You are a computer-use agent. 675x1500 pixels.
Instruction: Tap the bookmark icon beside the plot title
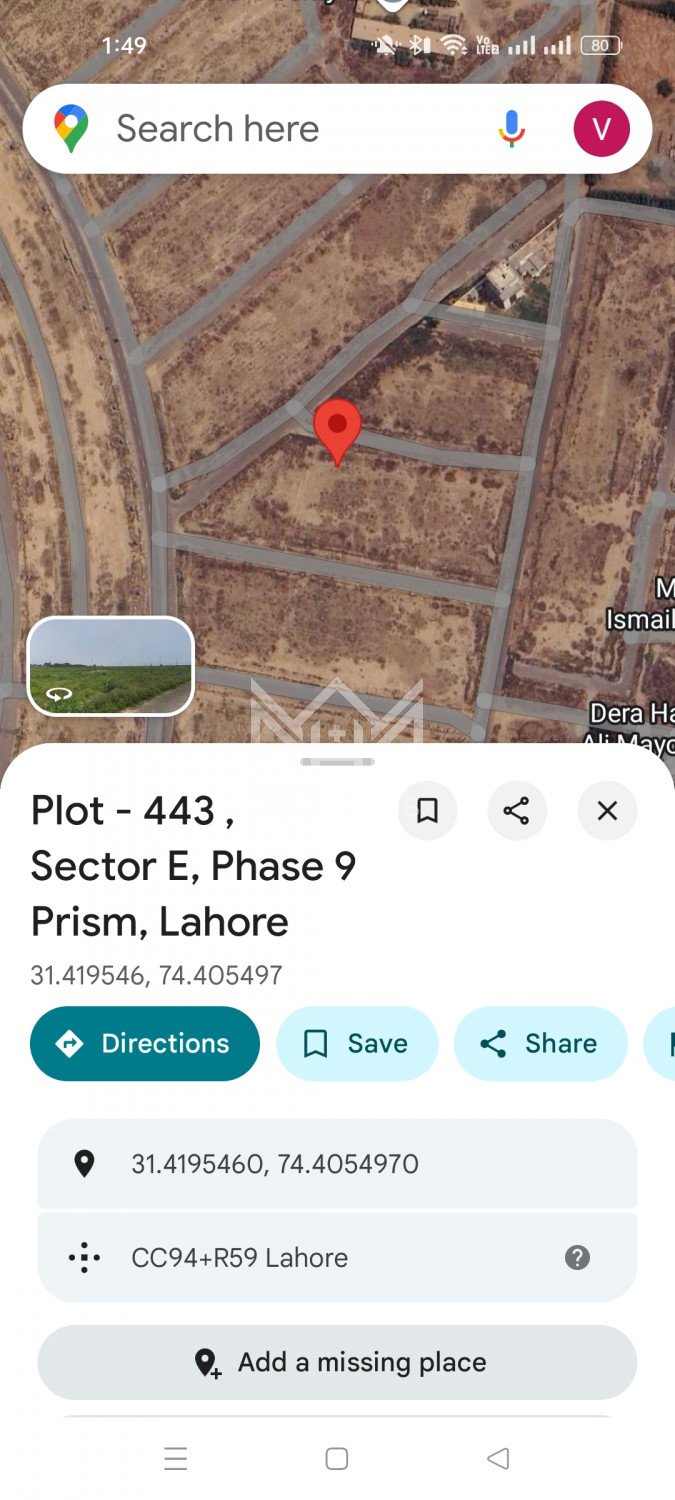pyautogui.click(x=427, y=811)
